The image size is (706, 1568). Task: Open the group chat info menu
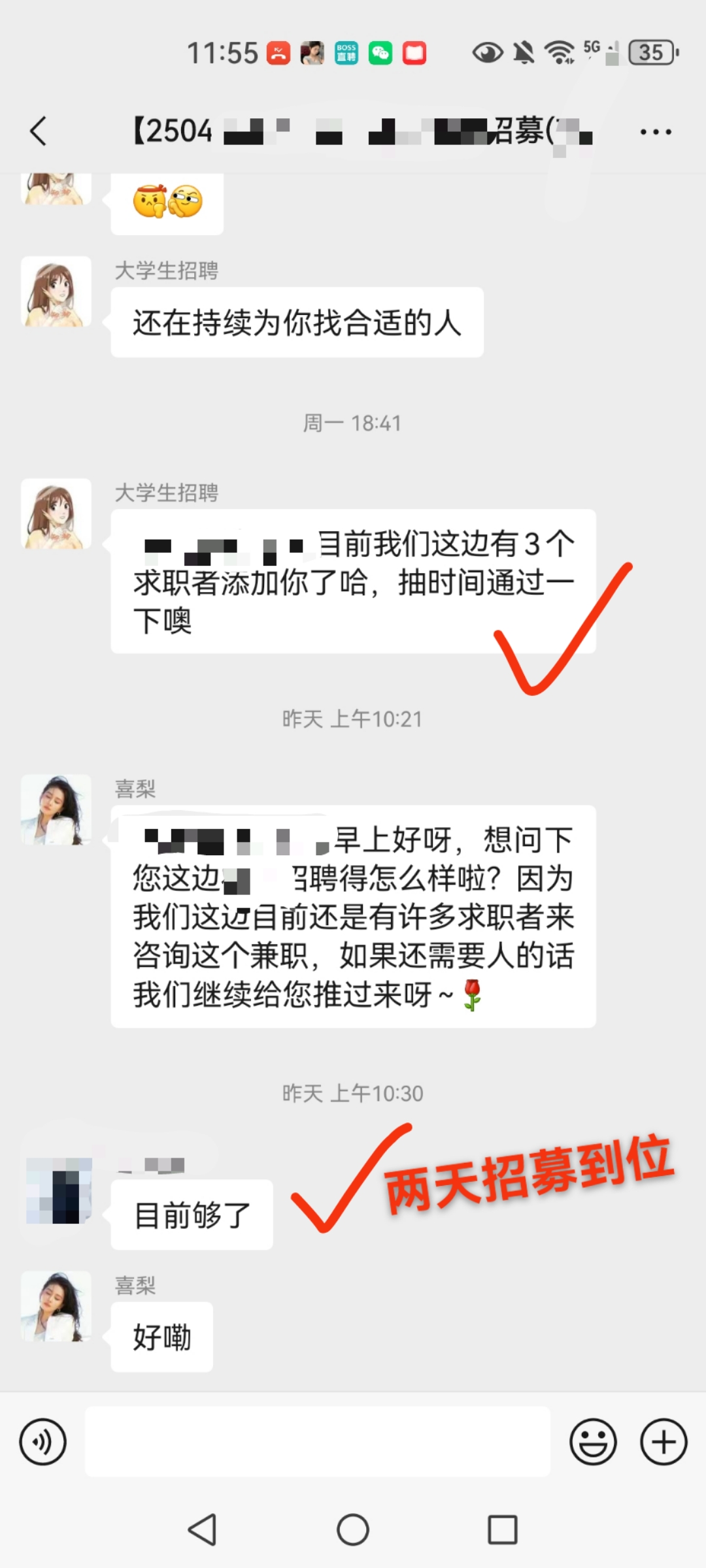tap(656, 132)
